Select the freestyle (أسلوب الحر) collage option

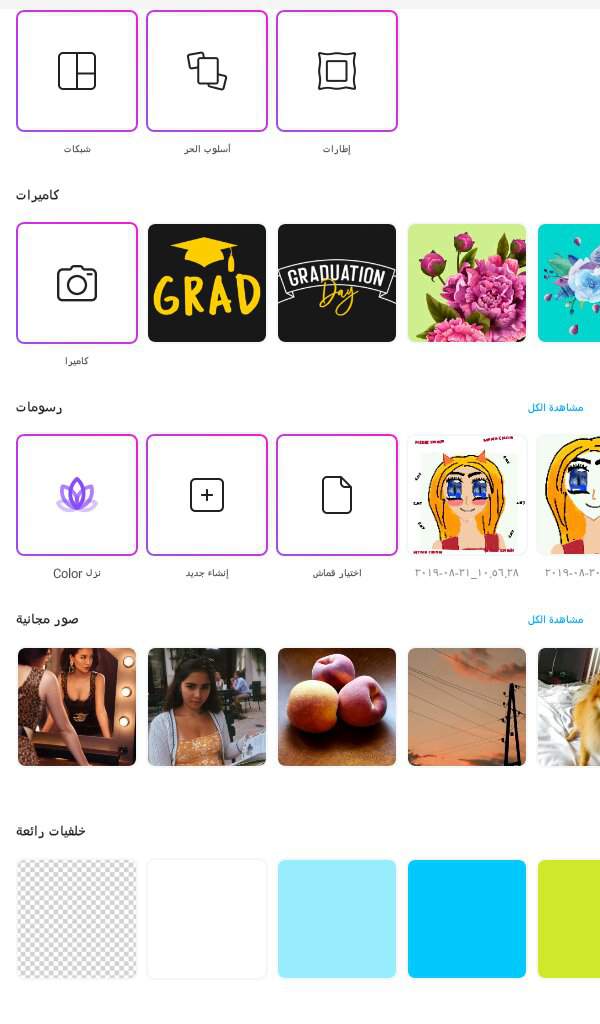tap(207, 71)
